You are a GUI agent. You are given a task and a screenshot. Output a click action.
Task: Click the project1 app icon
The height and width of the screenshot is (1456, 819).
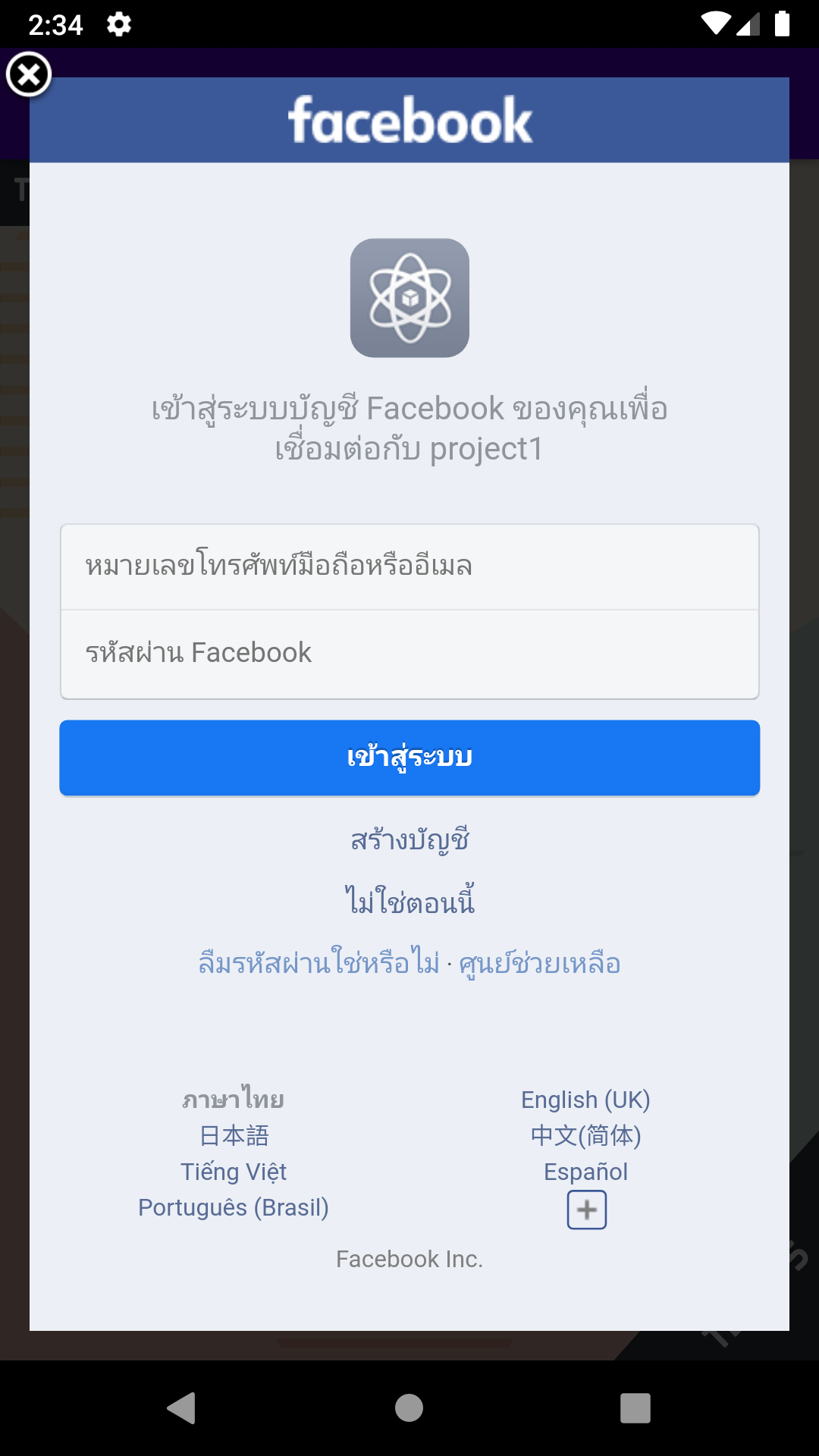pyautogui.click(x=409, y=297)
